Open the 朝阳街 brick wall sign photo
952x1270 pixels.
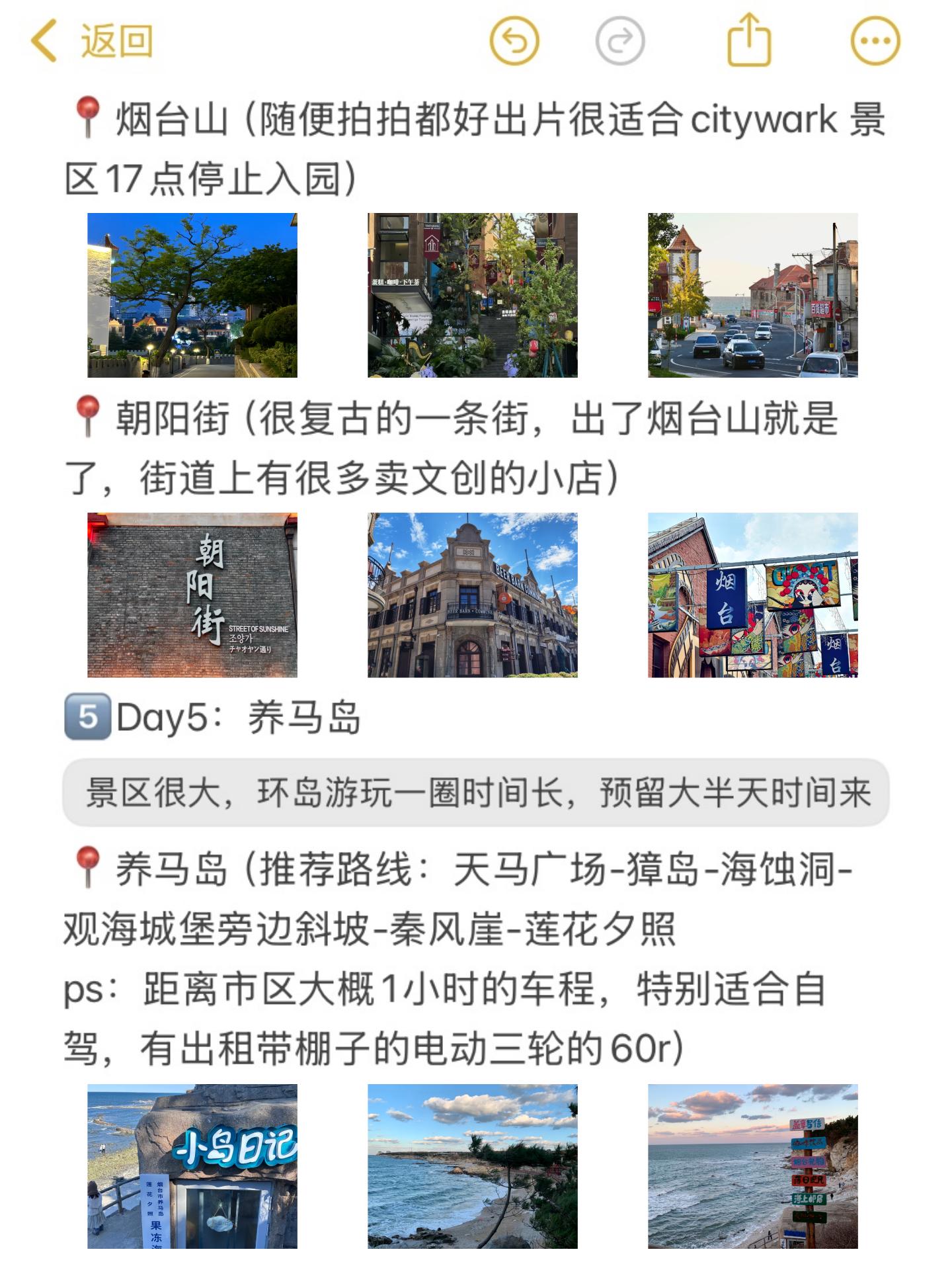pyautogui.click(x=192, y=595)
